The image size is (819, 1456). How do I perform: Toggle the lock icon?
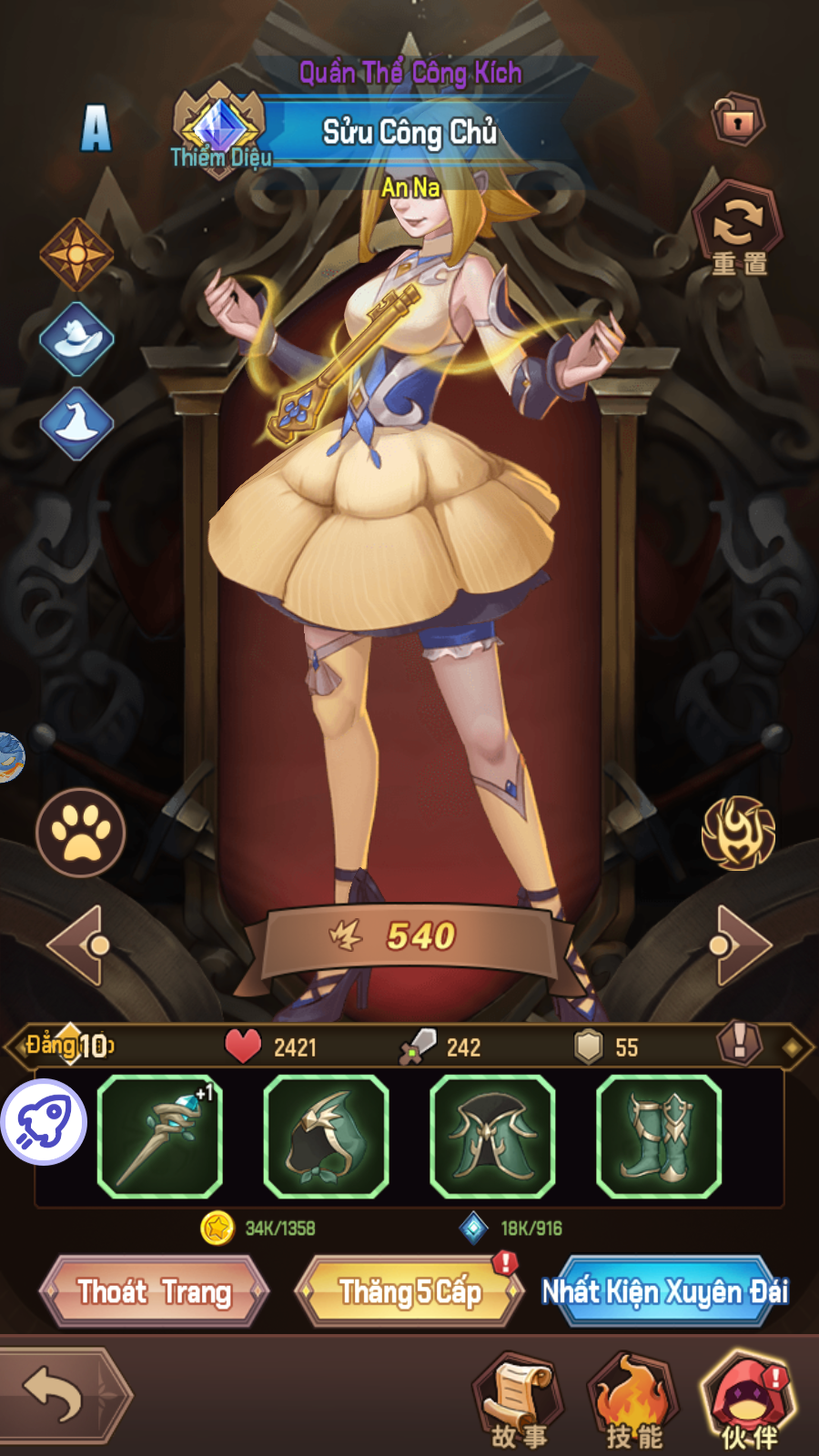pyautogui.click(x=737, y=120)
